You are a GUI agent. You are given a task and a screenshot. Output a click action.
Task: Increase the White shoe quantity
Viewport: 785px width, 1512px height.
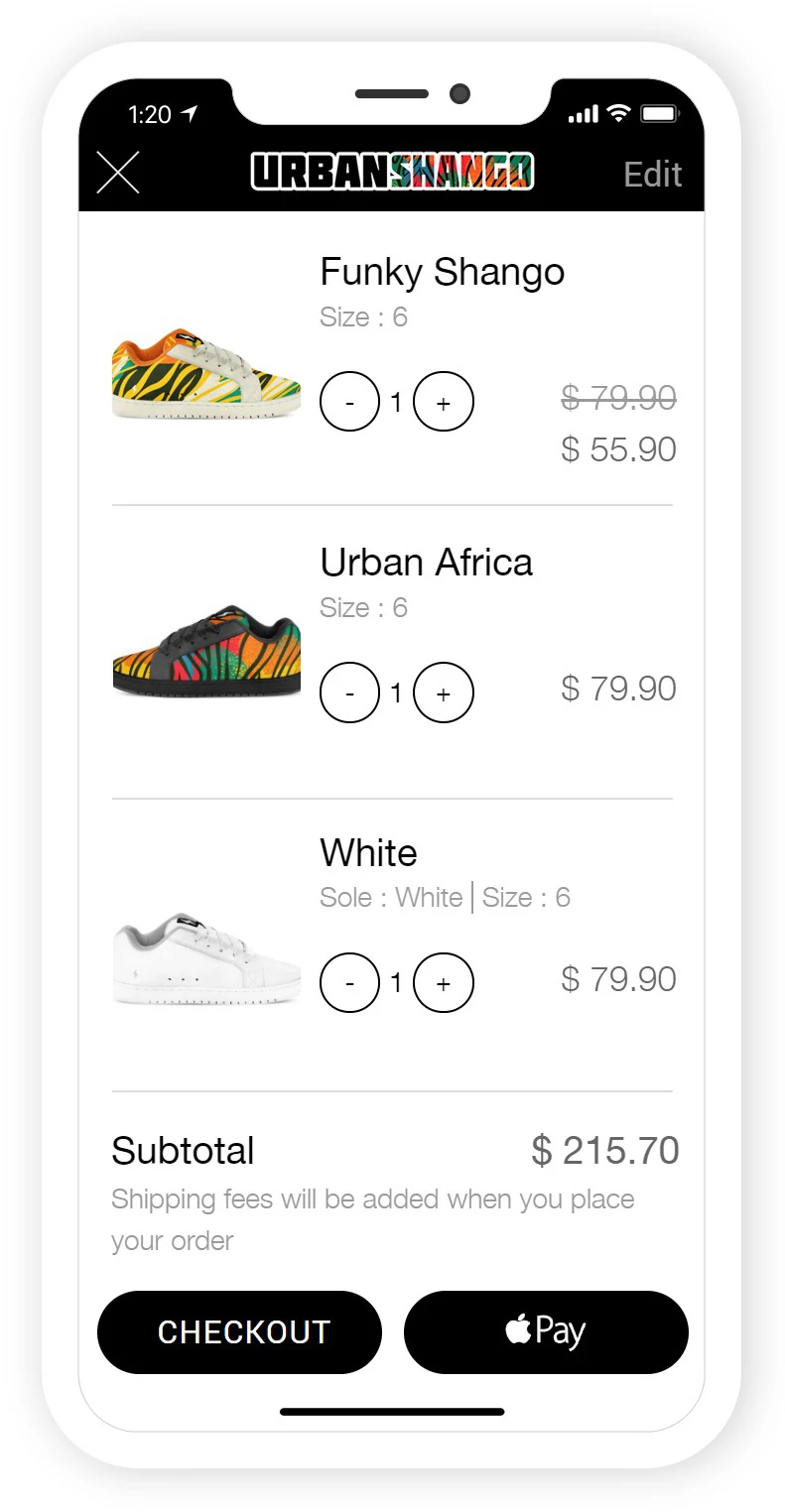[443, 982]
